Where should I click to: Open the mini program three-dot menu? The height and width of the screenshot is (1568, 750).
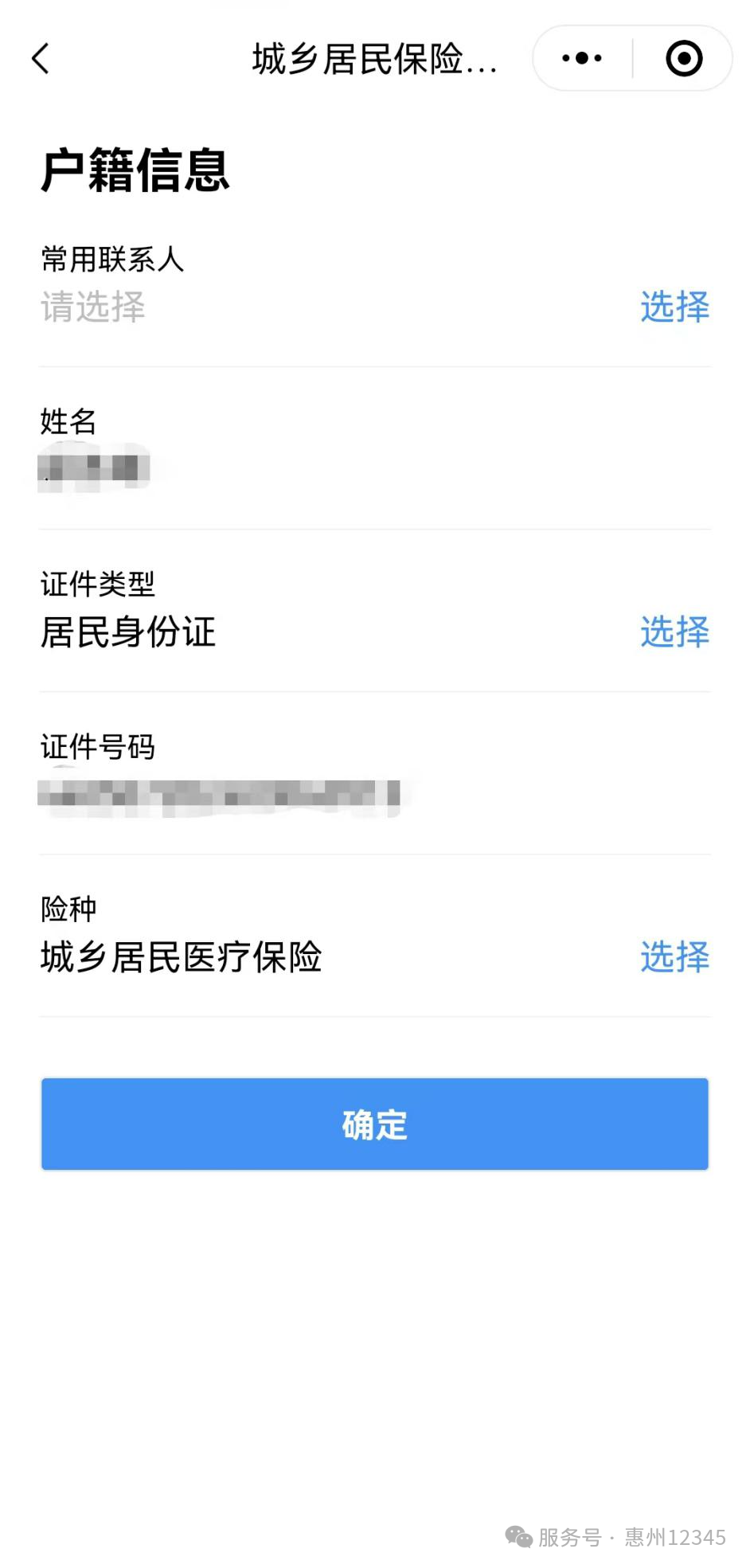(x=582, y=58)
